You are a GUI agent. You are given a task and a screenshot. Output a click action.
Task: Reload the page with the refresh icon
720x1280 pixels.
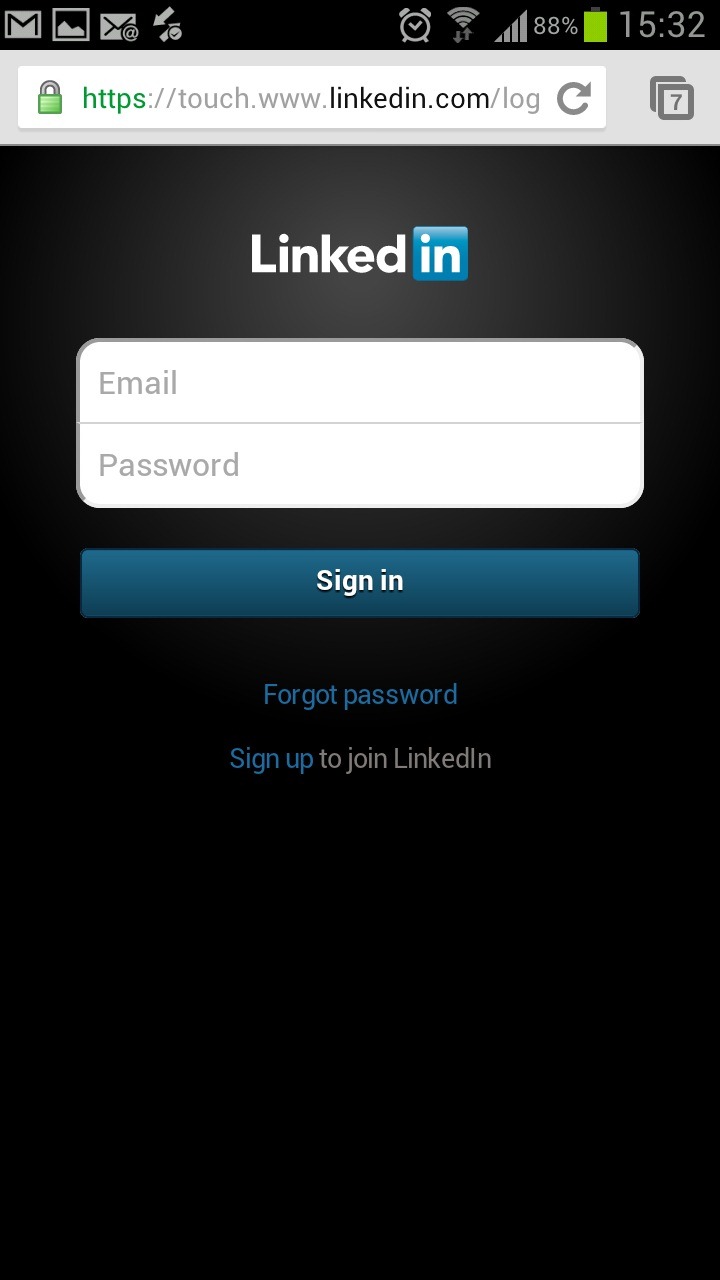click(573, 98)
